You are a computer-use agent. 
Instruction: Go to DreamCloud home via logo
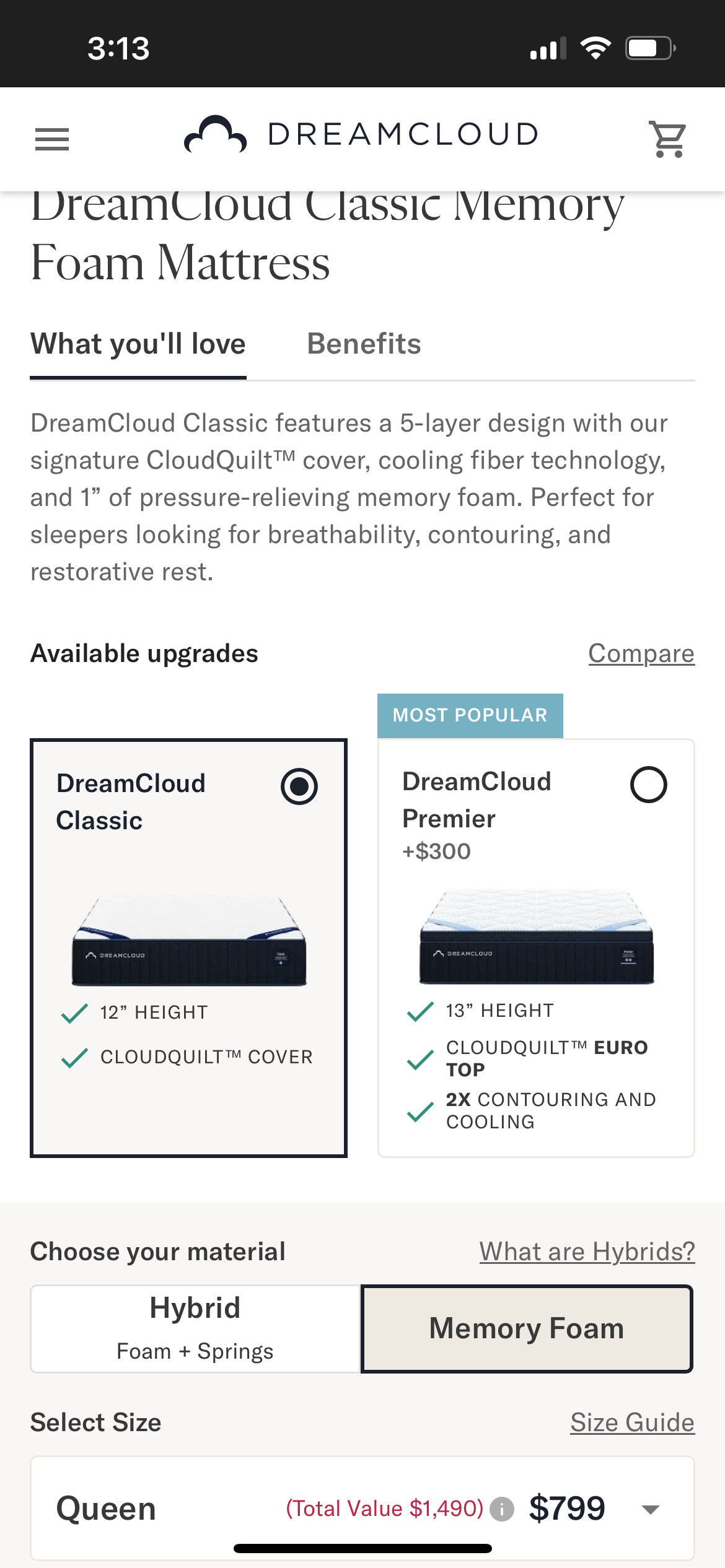362,134
